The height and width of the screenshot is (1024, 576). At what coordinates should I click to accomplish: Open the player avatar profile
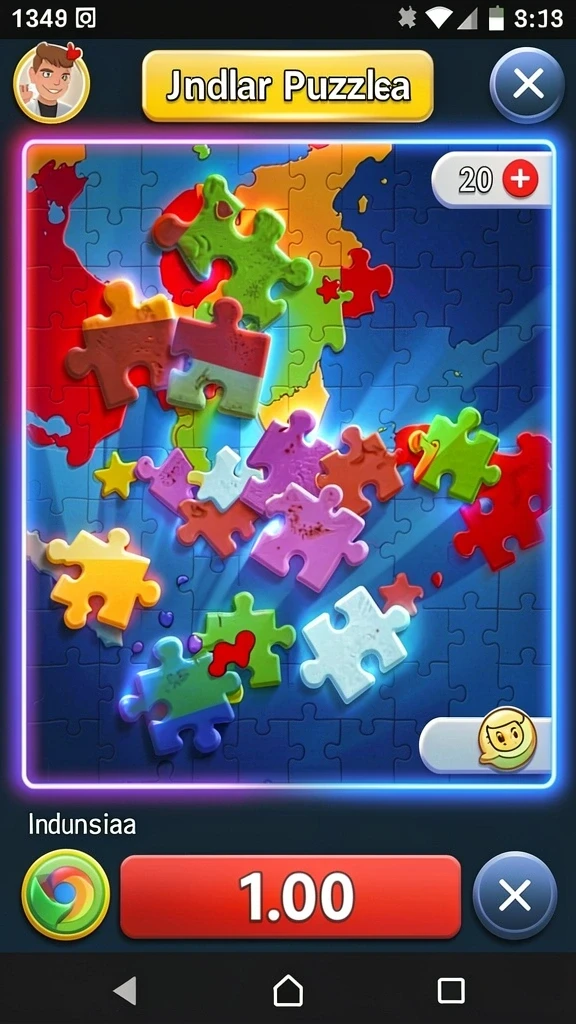coord(51,82)
